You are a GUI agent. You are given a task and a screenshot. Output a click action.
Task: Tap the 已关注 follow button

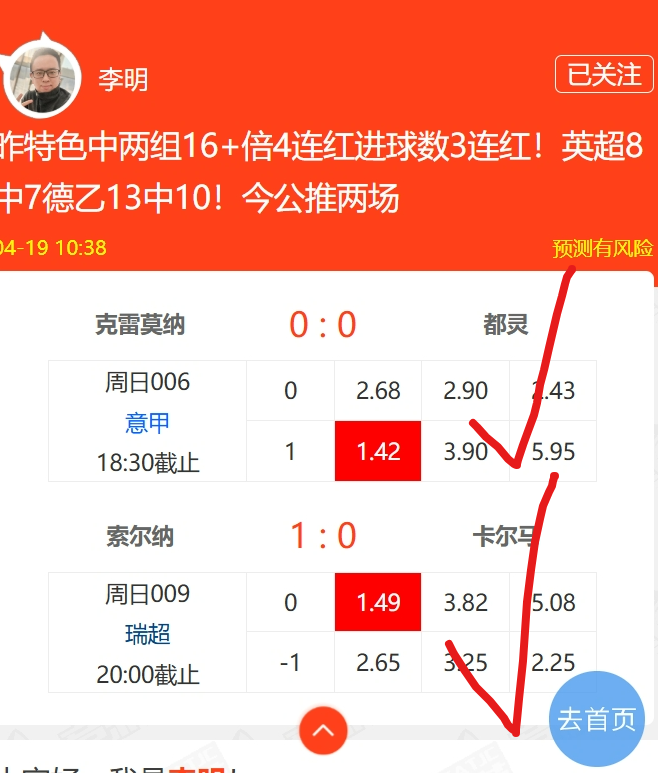(x=604, y=75)
